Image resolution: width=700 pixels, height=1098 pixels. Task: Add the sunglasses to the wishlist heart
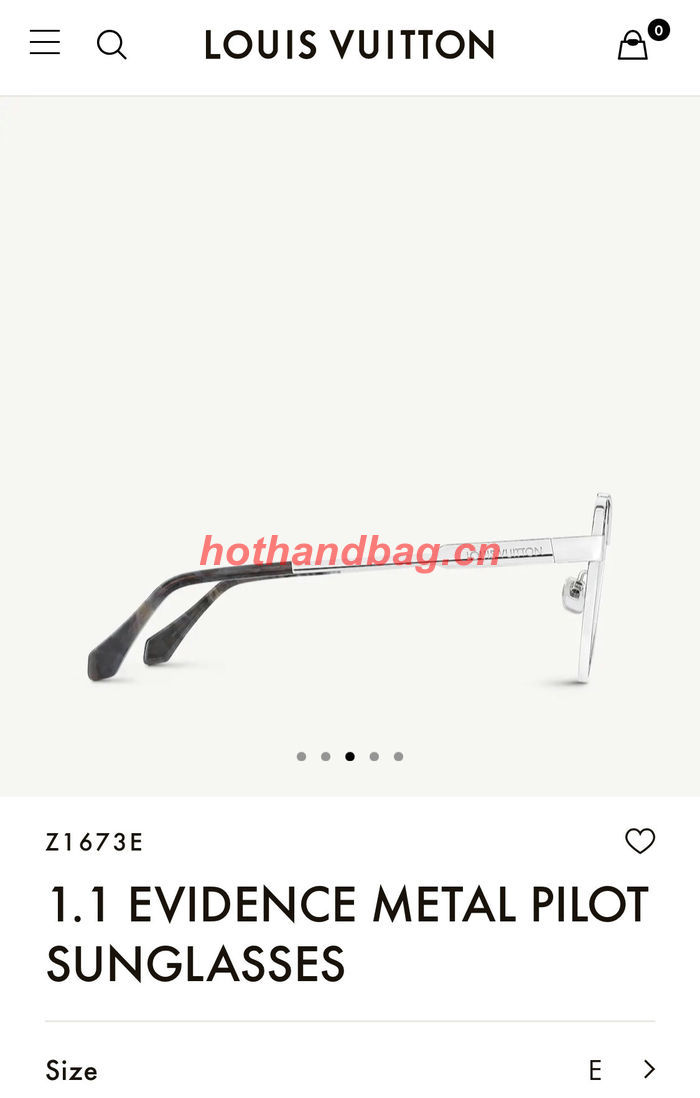tap(640, 841)
